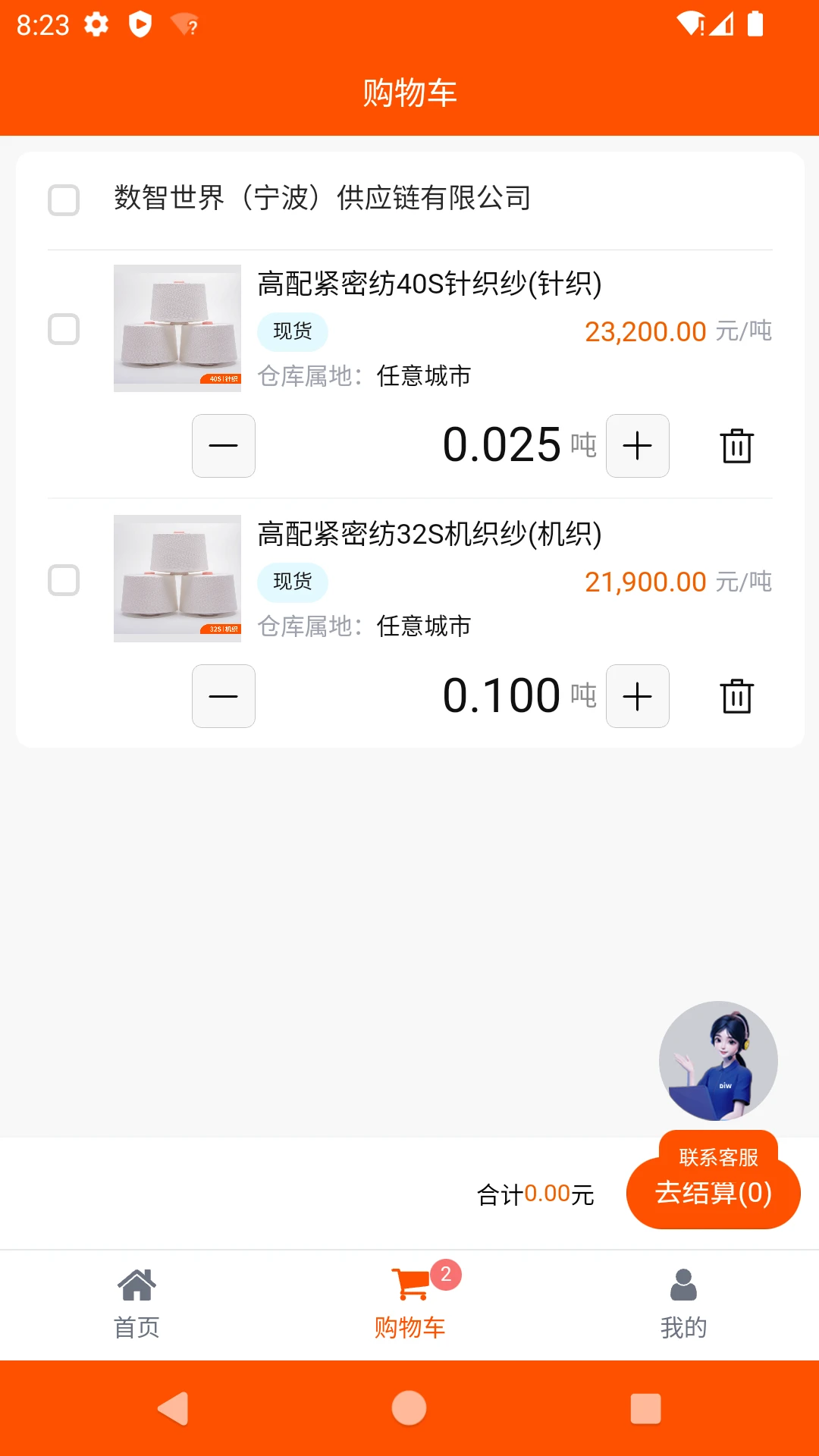Check the 数智世界（宁波）供应链有限公司 select-all checkbox
Viewport: 819px width, 1456px height.
point(63,200)
